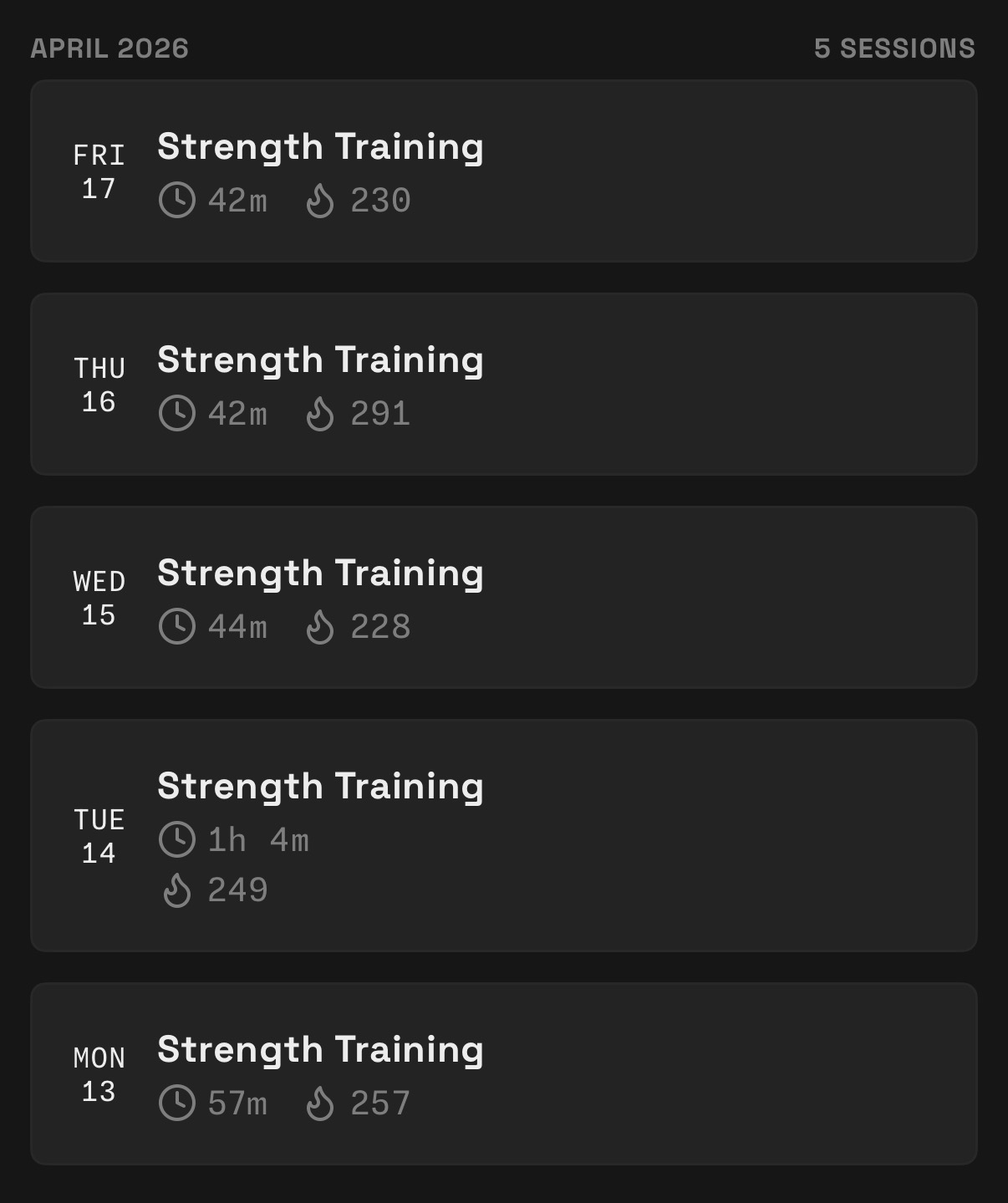View Thursday 16 Strength Training workout
This screenshot has height=1203, width=1008.
[x=504, y=385]
